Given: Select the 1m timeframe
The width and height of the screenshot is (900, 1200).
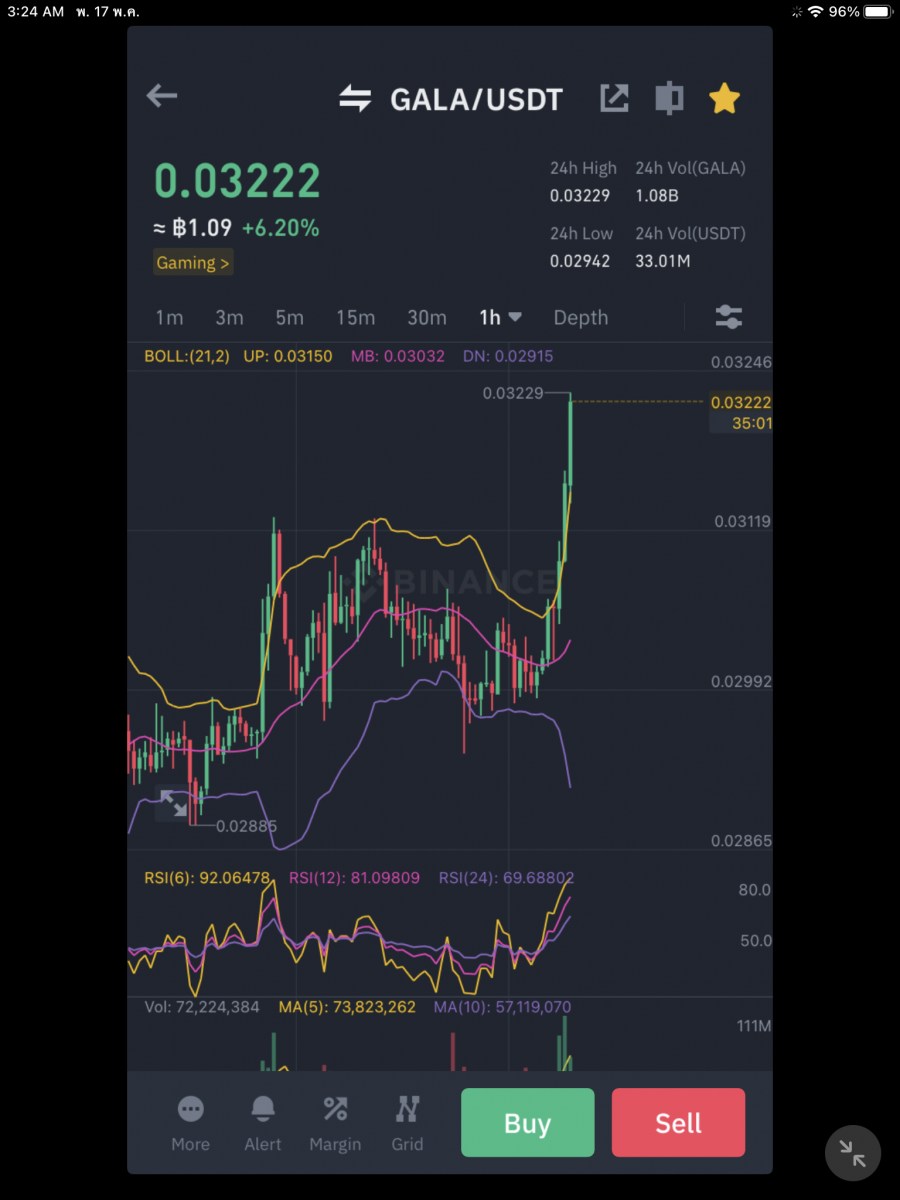Looking at the screenshot, I should [169, 318].
